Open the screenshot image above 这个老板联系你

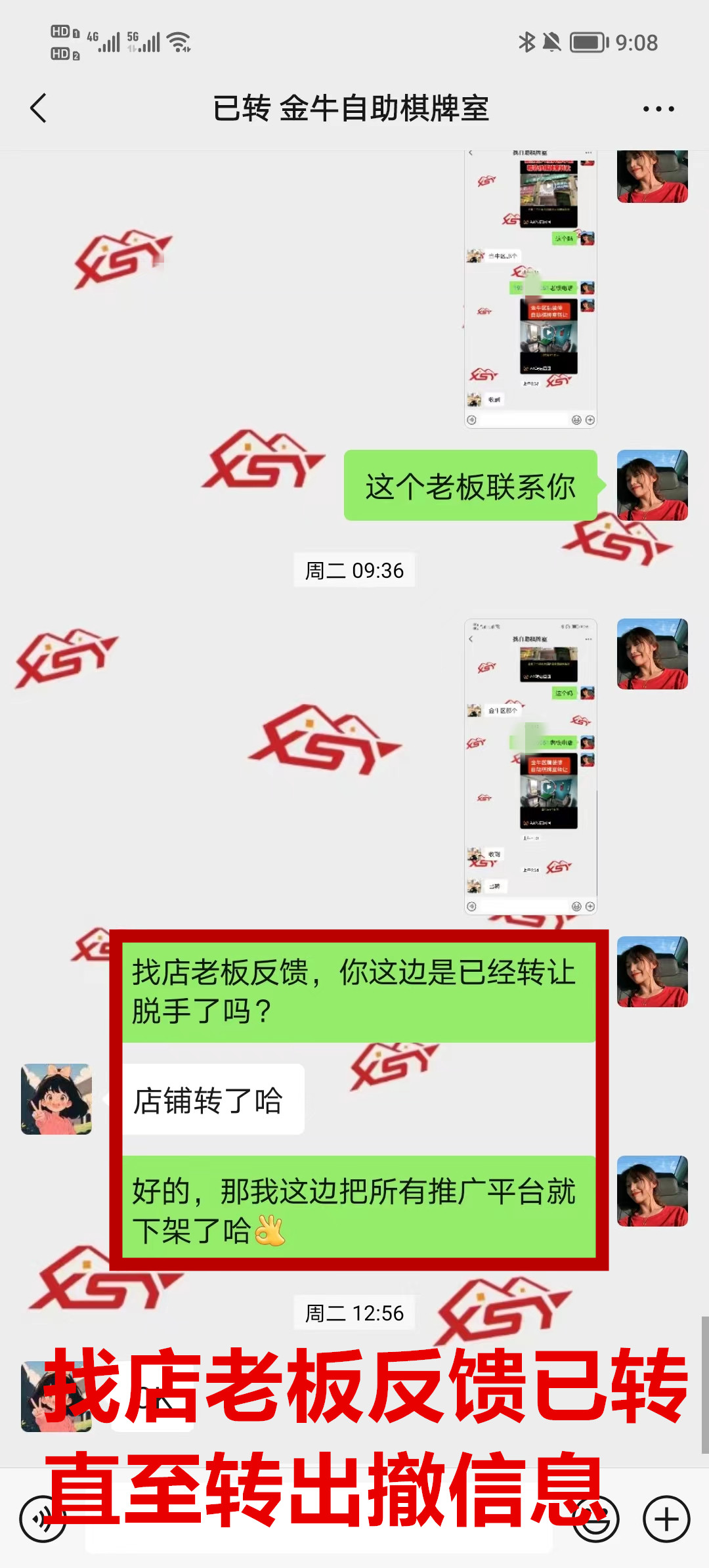(530, 289)
